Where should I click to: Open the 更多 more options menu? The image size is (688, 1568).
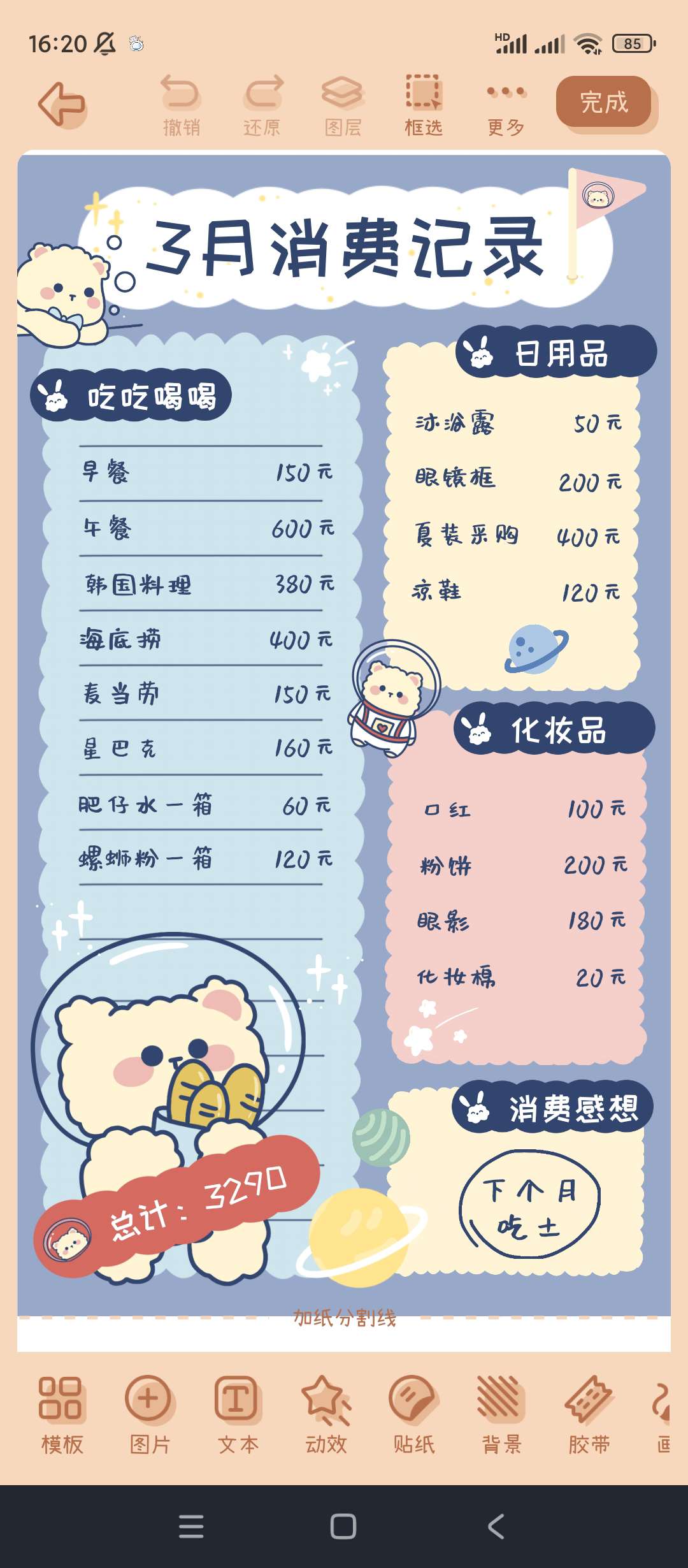point(506,105)
